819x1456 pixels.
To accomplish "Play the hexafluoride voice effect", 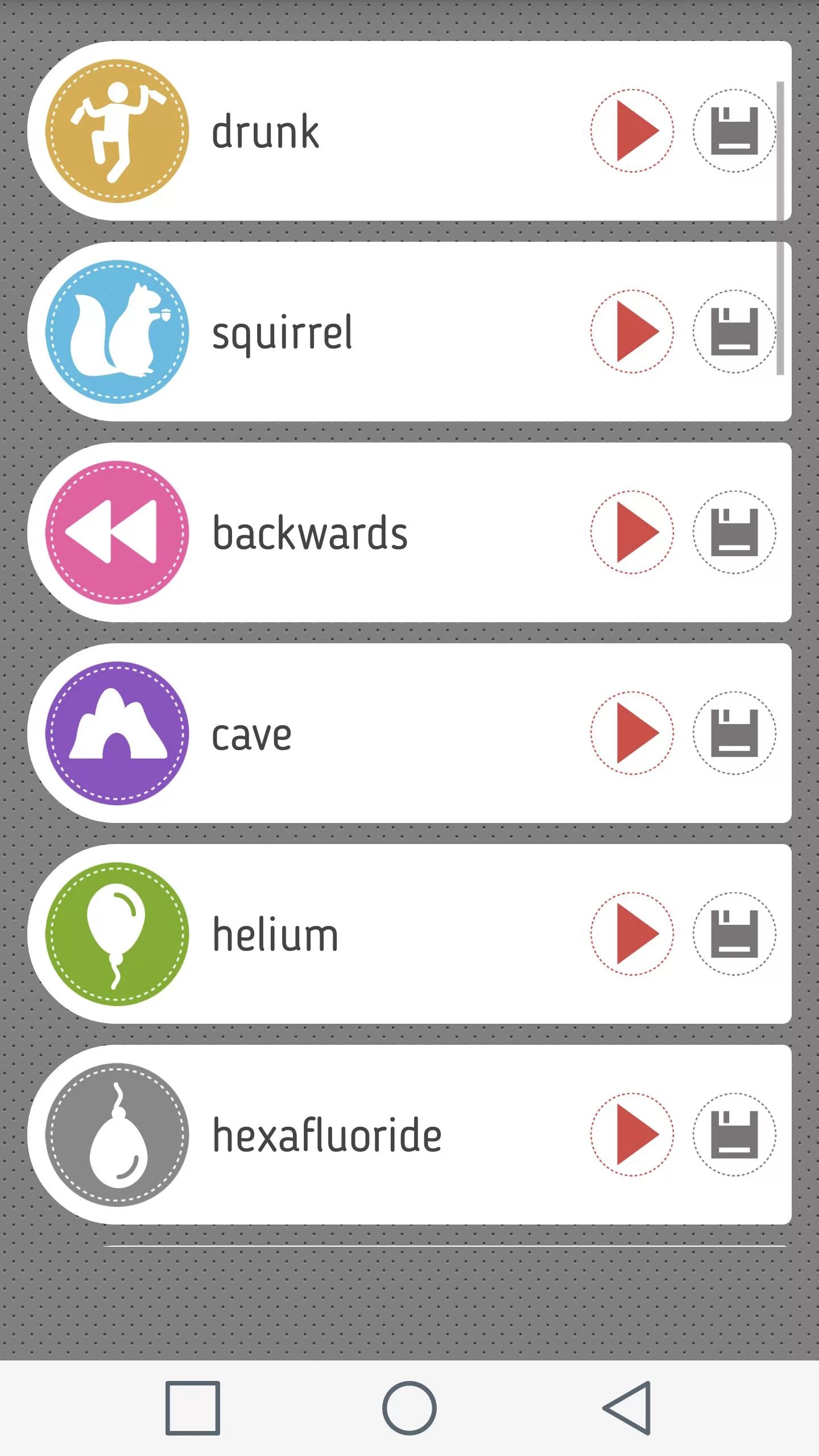I will click(x=632, y=1135).
